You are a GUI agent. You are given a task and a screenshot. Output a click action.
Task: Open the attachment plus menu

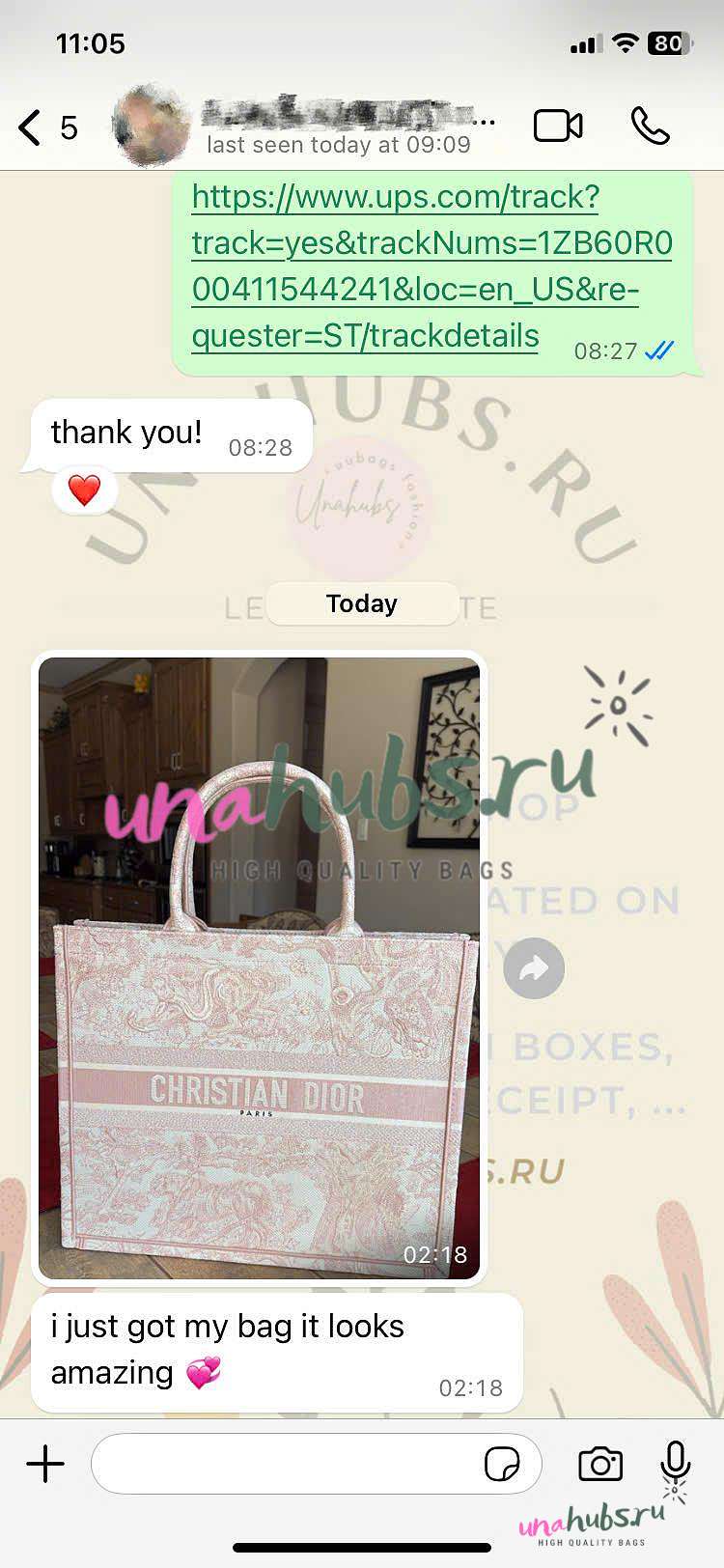[x=45, y=1464]
